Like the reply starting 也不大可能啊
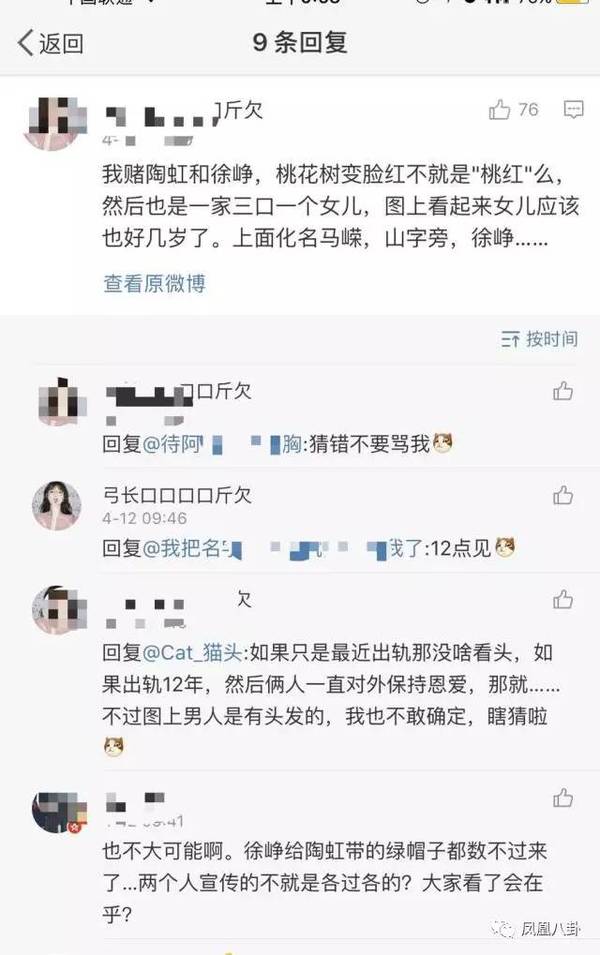 point(563,797)
